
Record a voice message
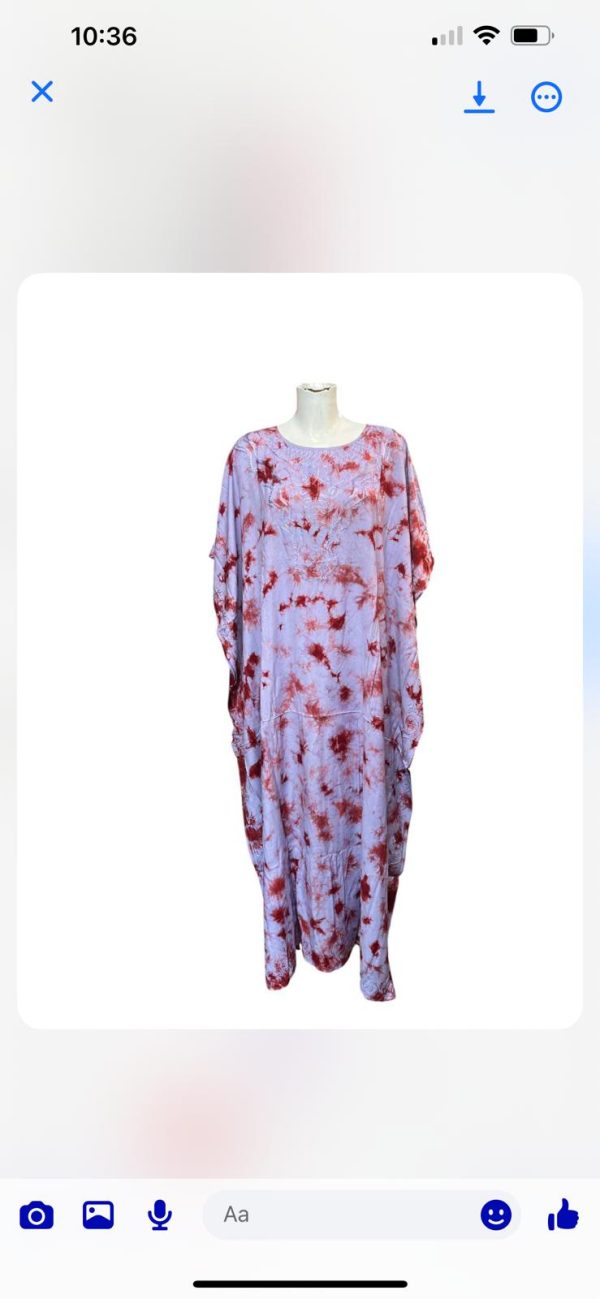159,1215
